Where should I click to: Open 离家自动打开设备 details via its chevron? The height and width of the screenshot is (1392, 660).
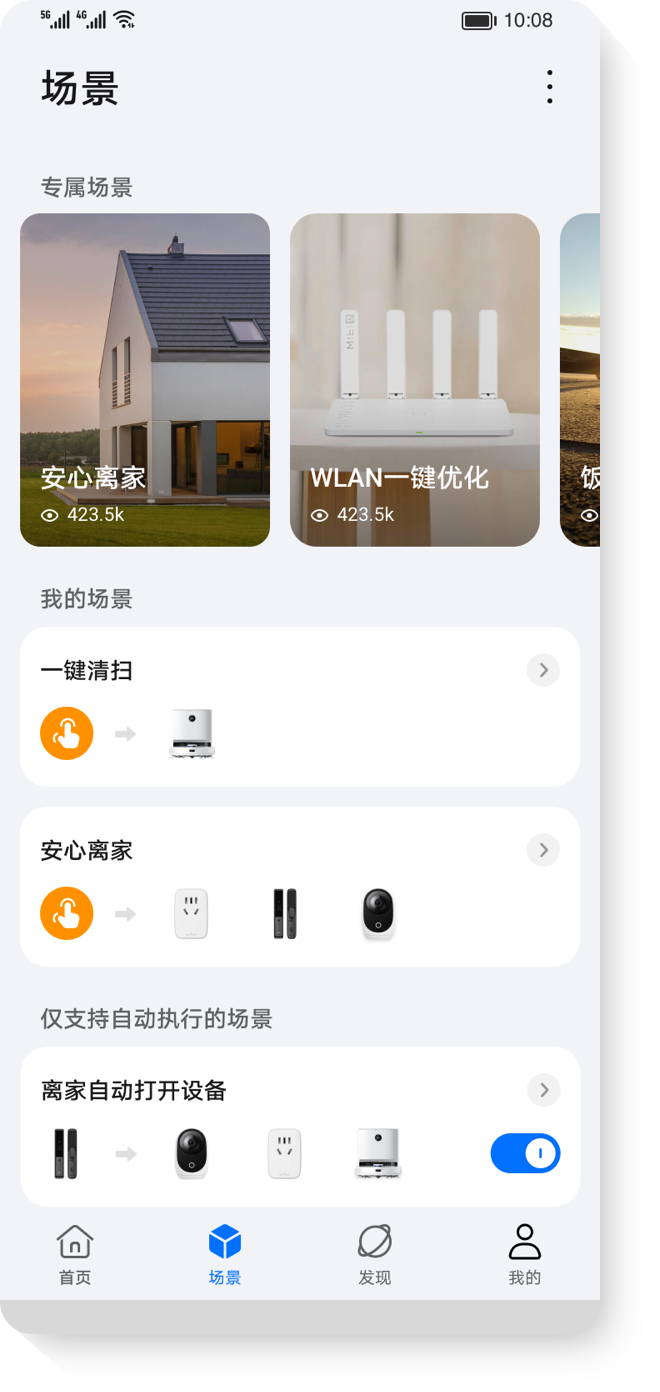pos(543,1090)
